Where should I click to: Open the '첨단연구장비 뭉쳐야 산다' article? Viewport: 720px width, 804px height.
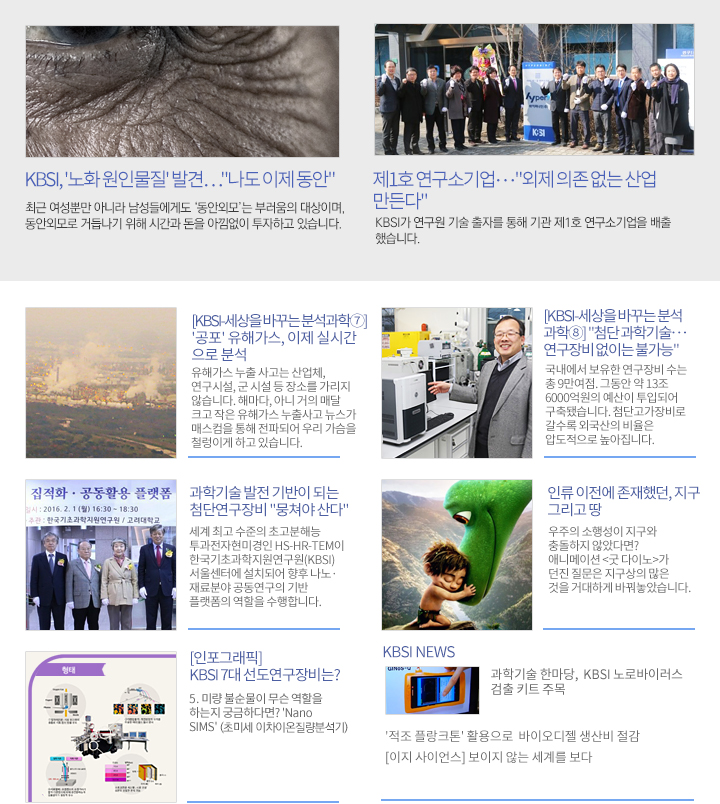click(269, 500)
